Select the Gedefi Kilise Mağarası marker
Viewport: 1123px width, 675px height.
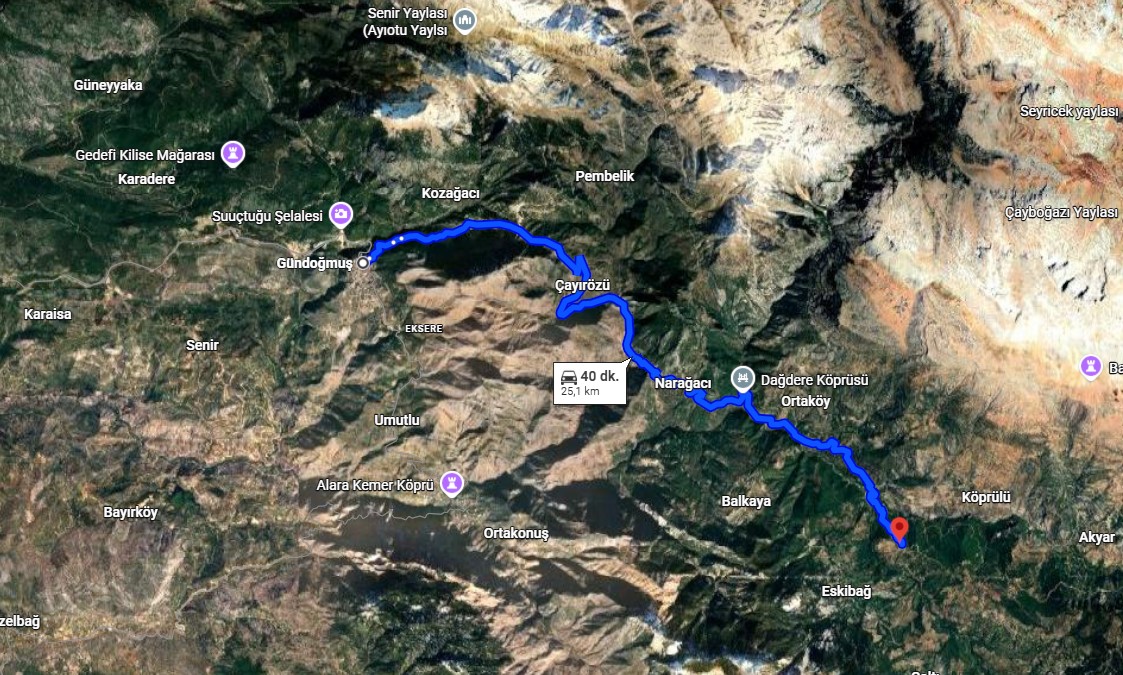(233, 154)
